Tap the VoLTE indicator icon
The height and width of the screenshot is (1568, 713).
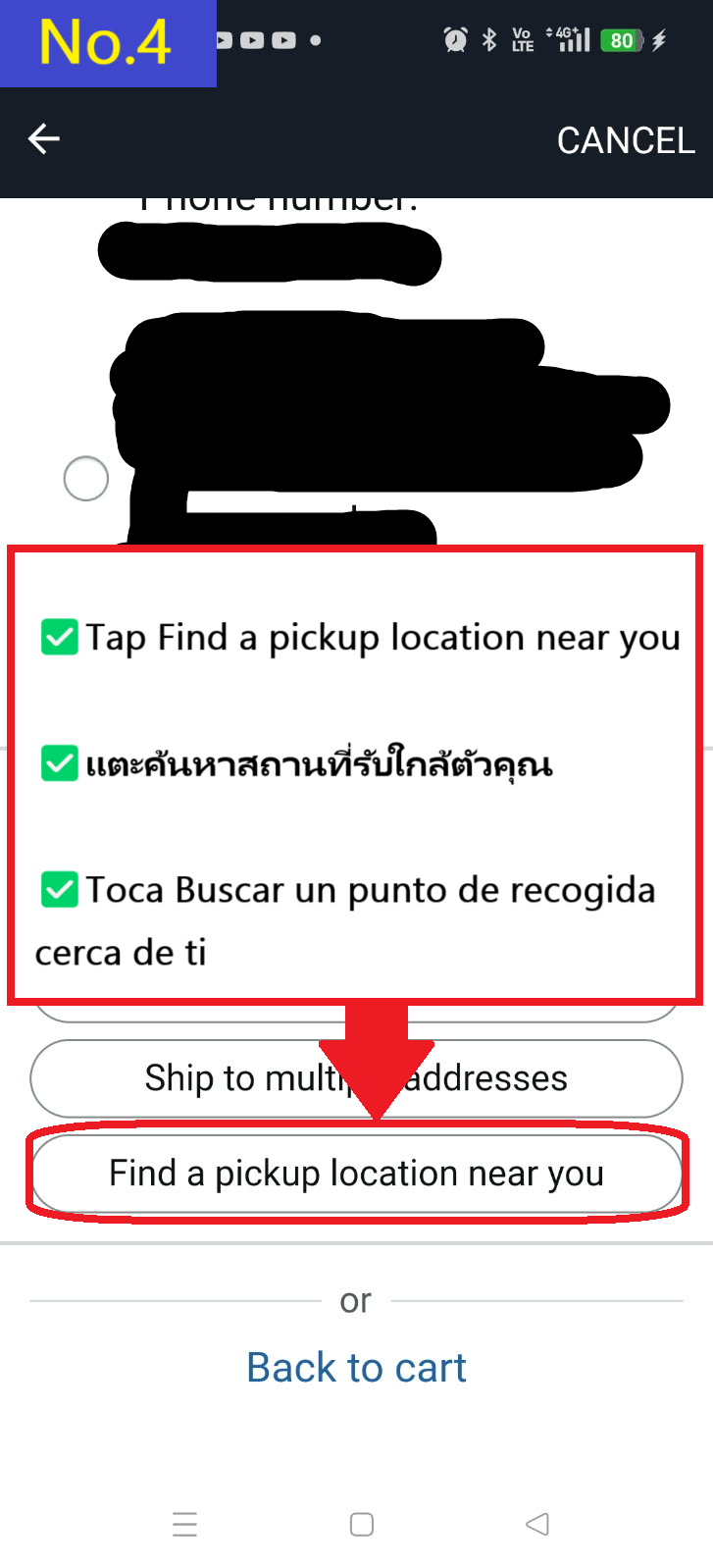pos(522,37)
